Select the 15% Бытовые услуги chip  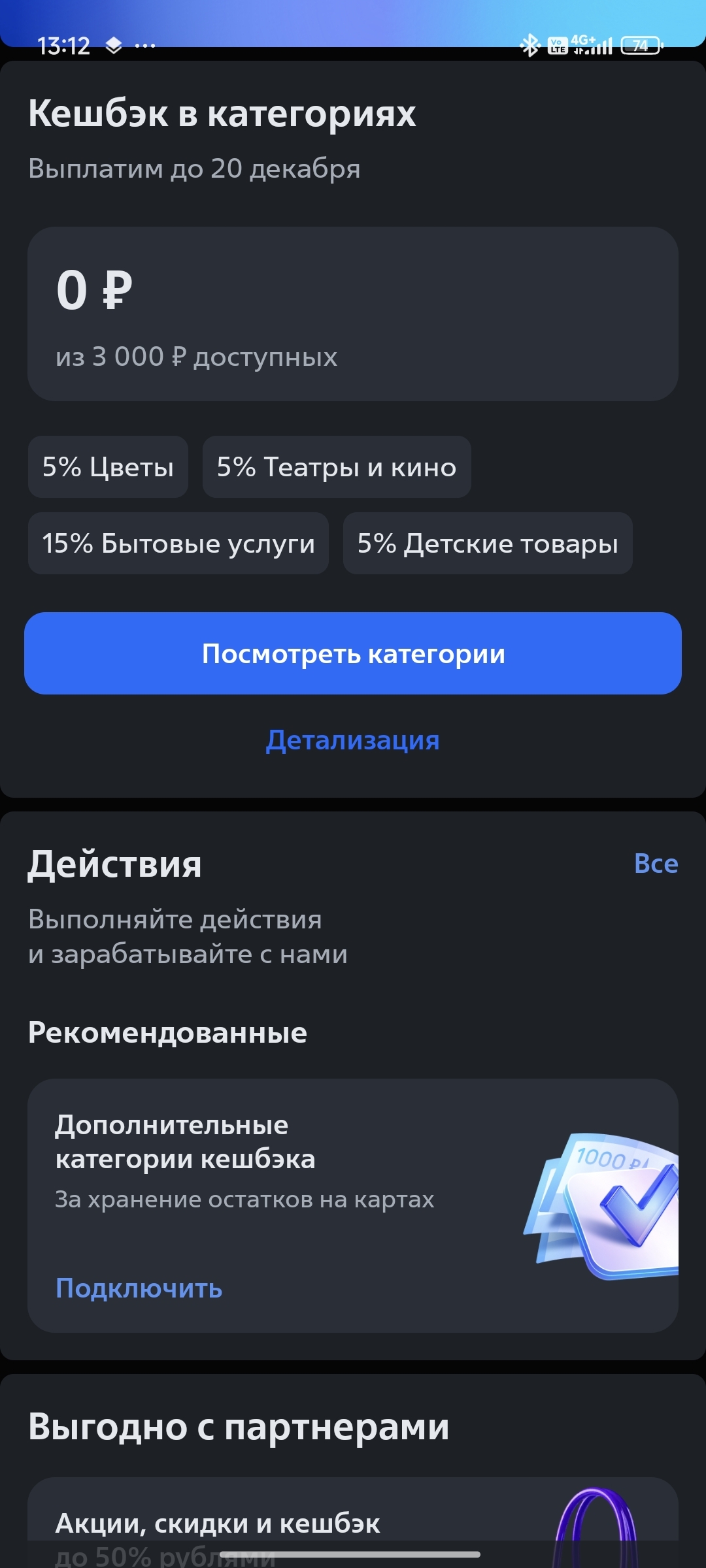click(178, 544)
